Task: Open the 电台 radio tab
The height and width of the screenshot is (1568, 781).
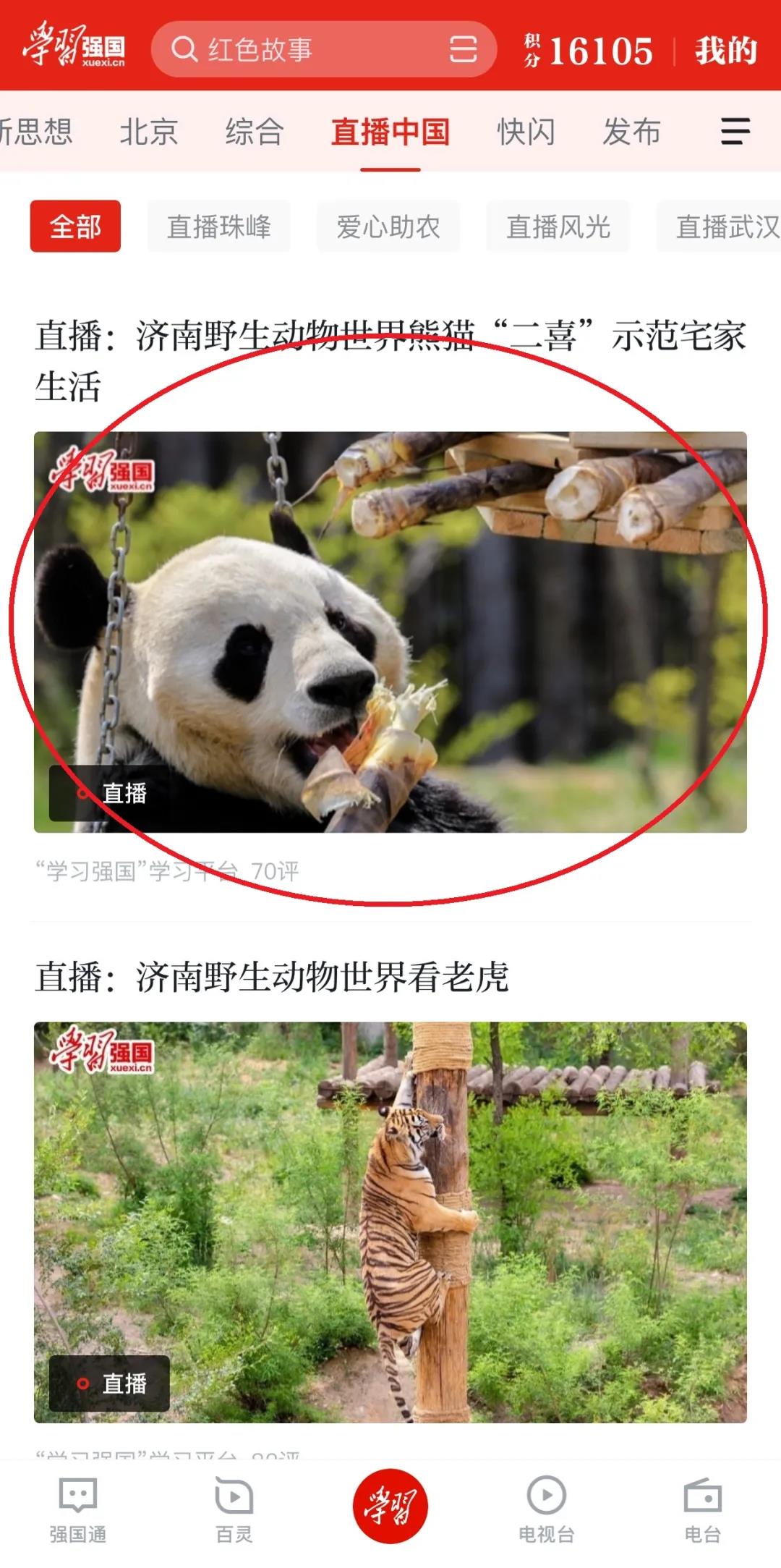Action: tap(702, 1510)
